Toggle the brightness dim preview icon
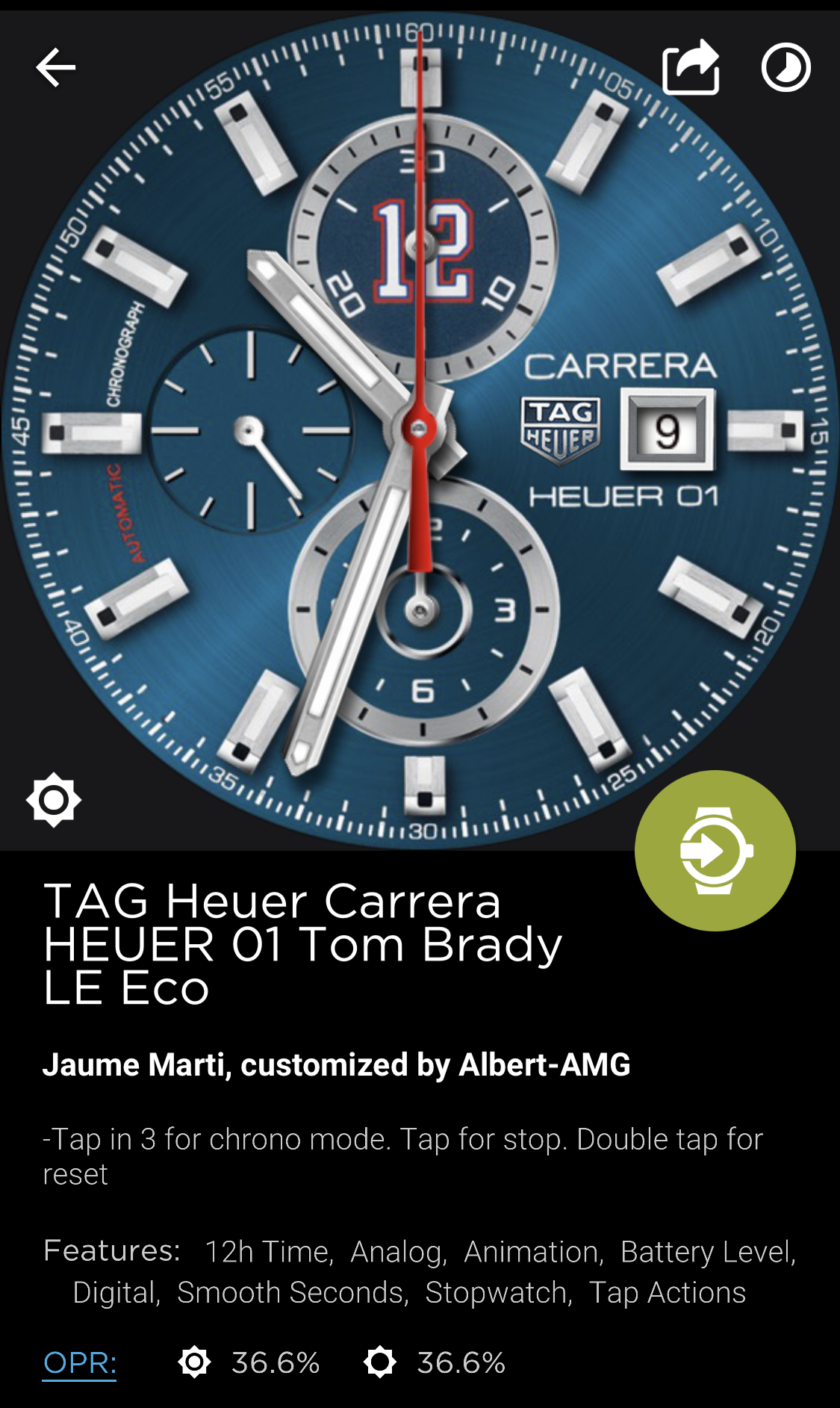Image resolution: width=840 pixels, height=1408 pixels. 54,800
